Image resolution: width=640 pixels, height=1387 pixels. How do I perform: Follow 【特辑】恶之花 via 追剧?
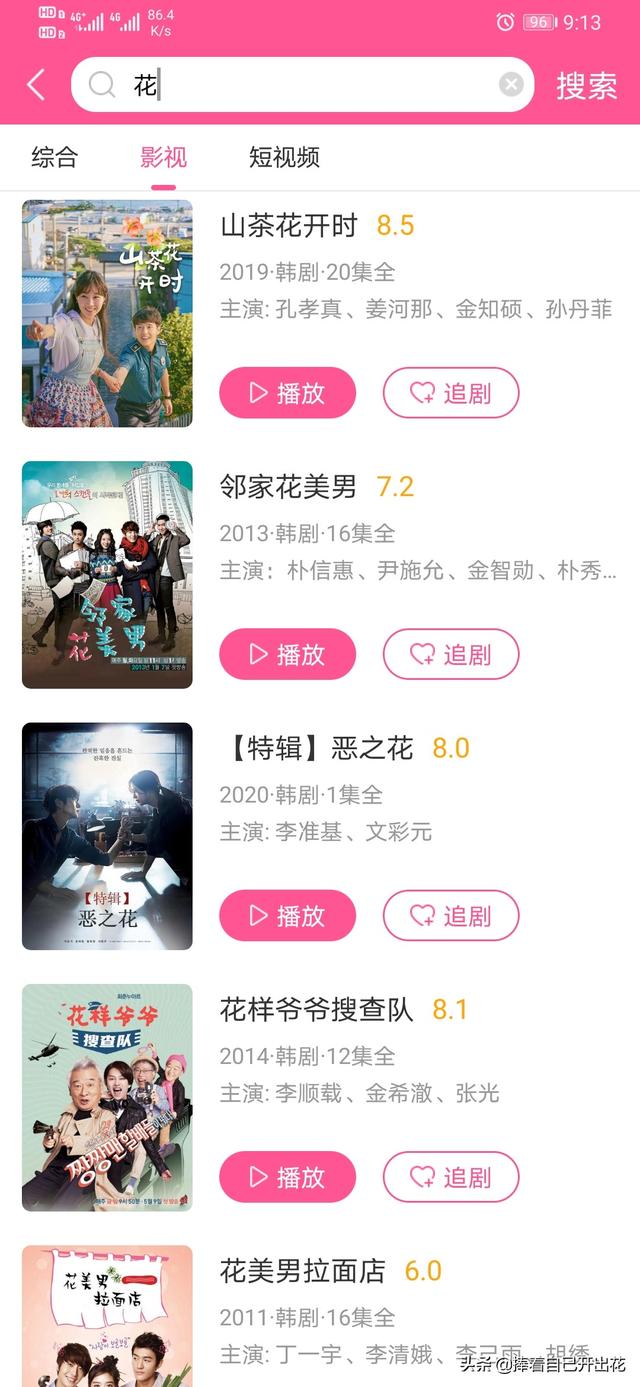[451, 915]
